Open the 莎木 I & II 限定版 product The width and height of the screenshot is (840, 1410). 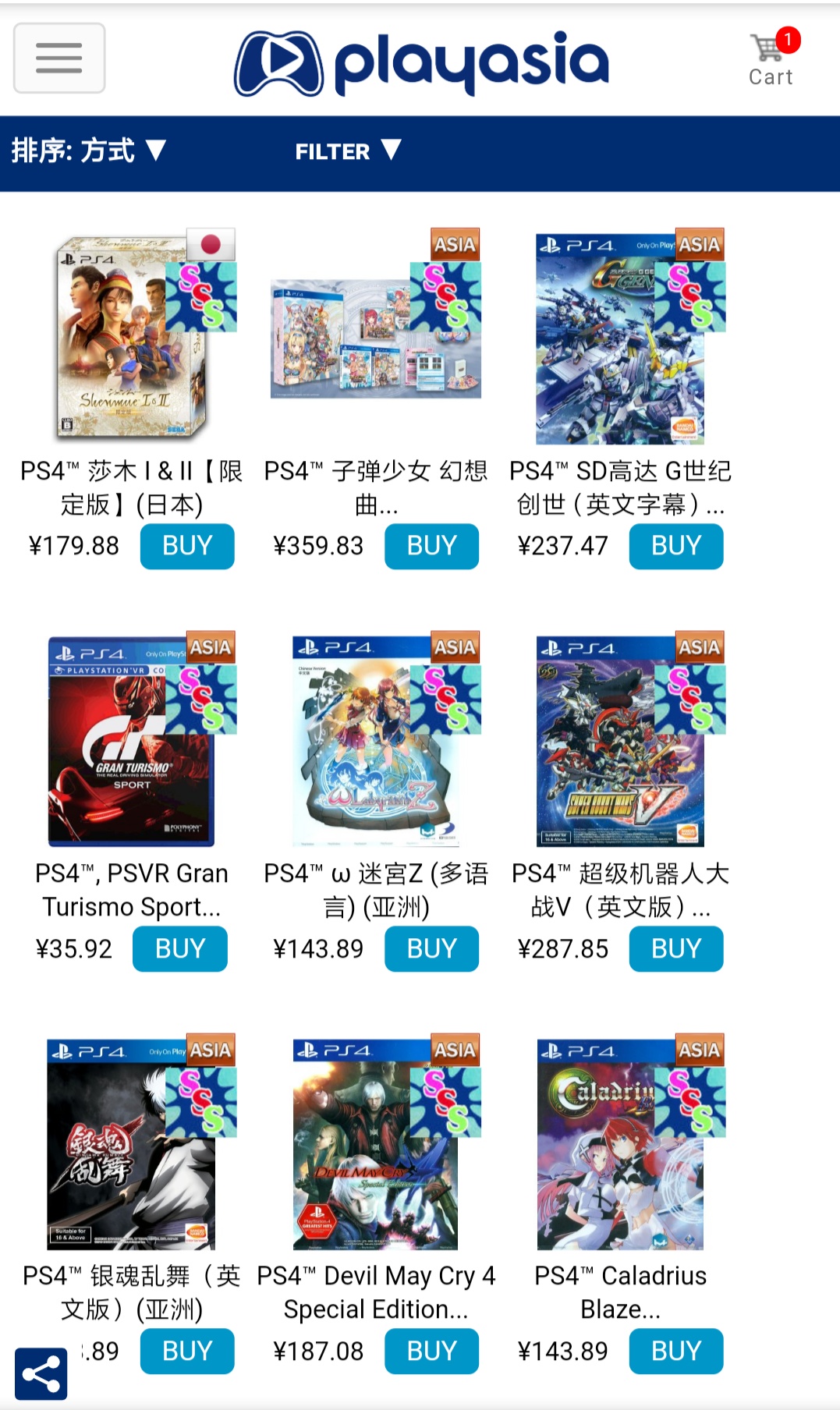point(132,488)
